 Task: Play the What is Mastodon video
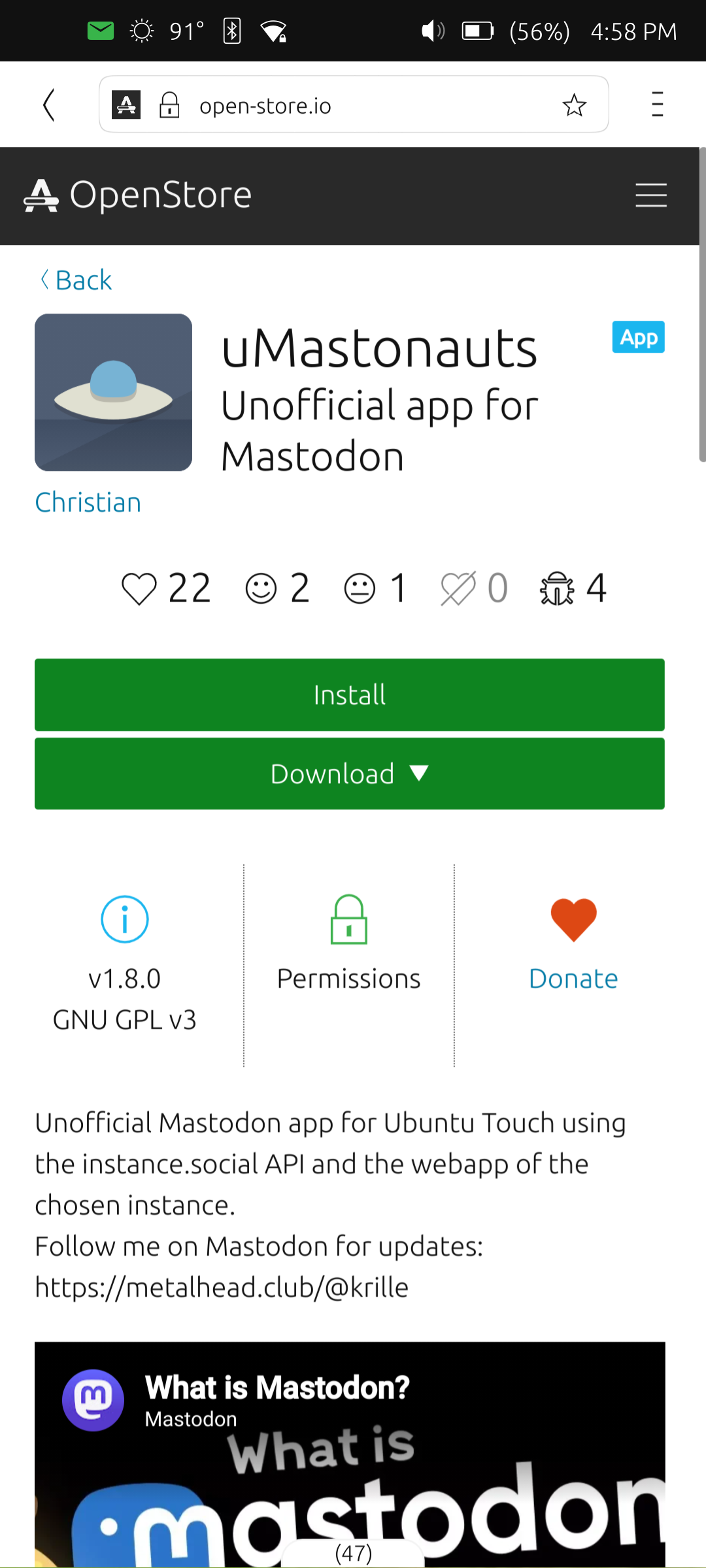tap(350, 1454)
